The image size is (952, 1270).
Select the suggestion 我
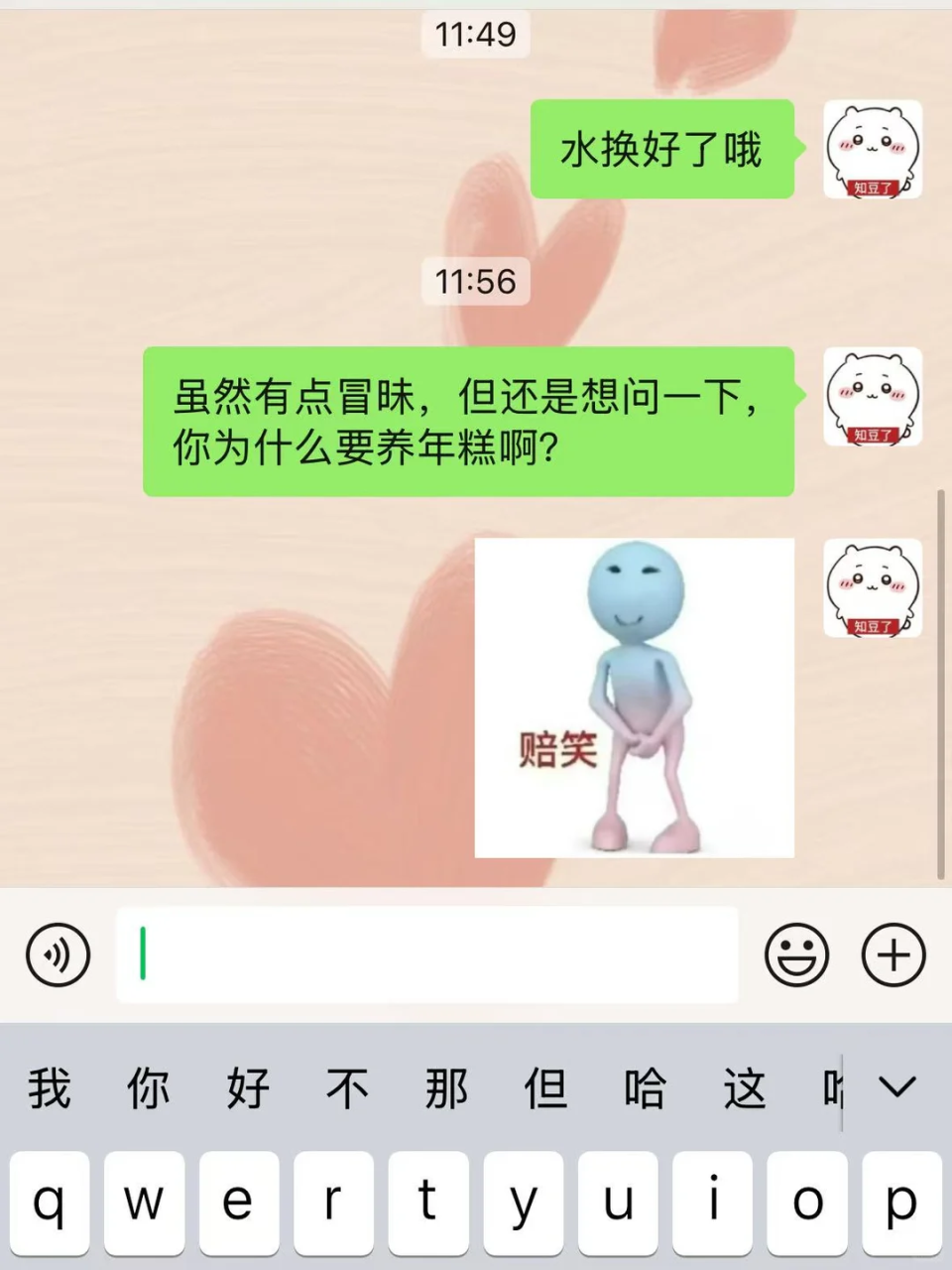pos(50,1088)
